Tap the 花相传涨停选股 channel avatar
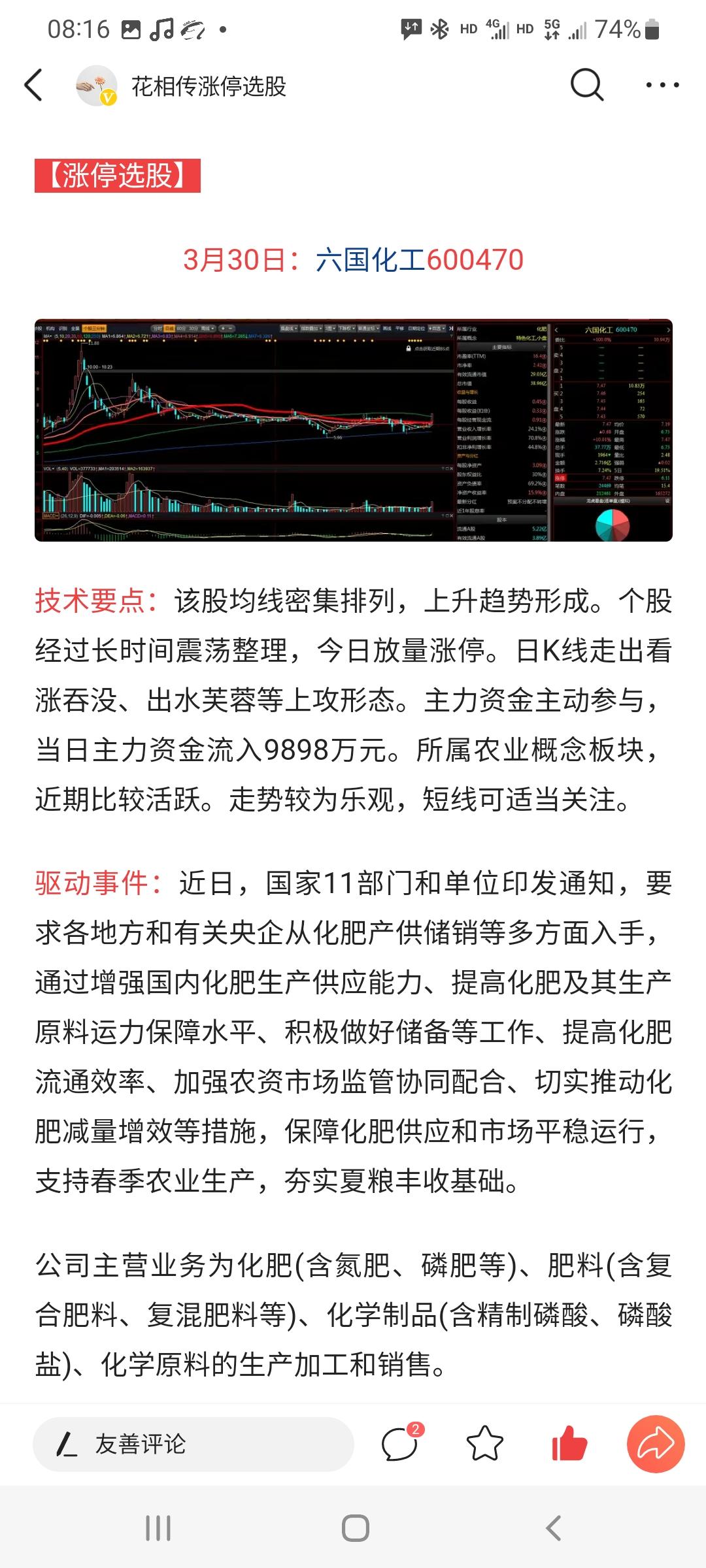Image resolution: width=706 pixels, height=1568 pixels. pos(95,86)
